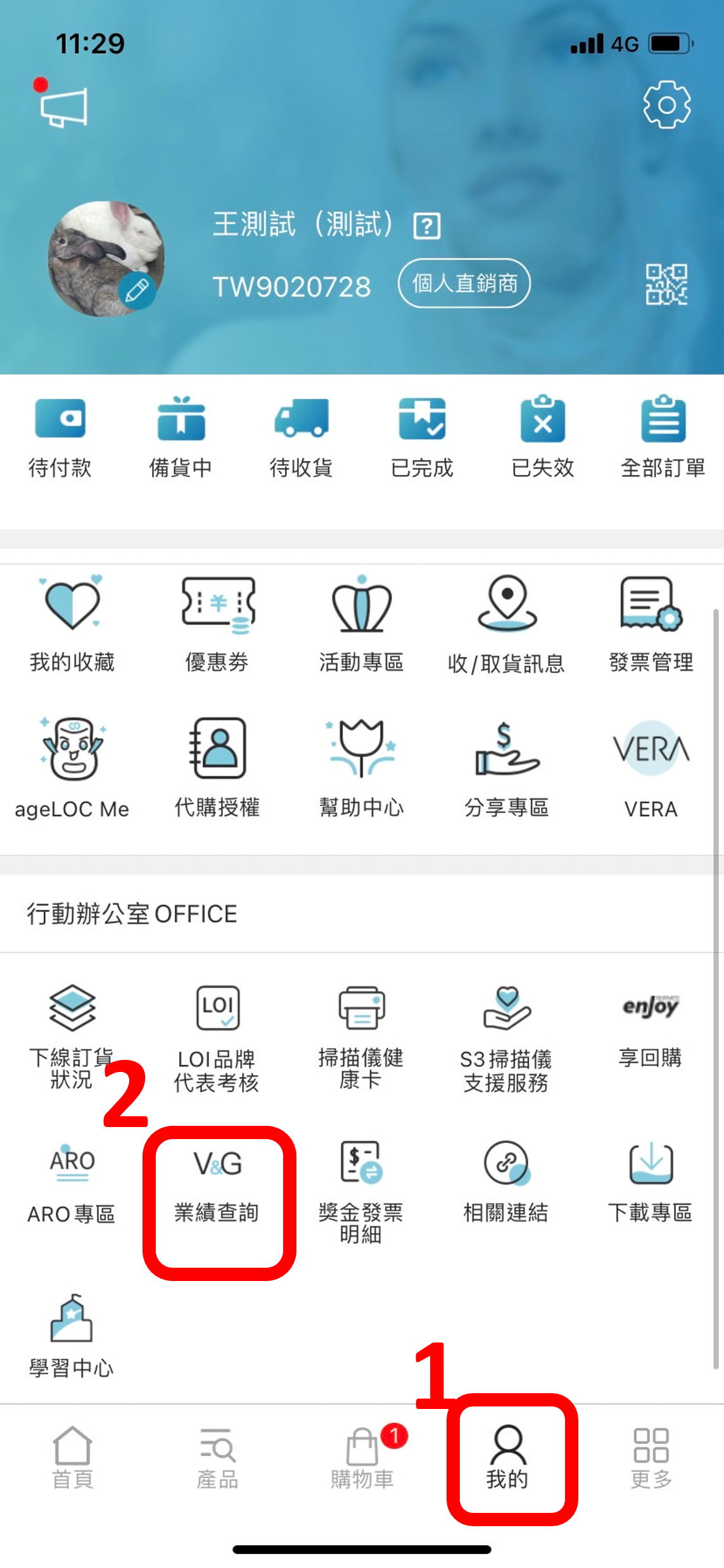Open 獎金發票明細 bonus invoice details
The width and height of the screenshot is (724, 1568).
(361, 1191)
